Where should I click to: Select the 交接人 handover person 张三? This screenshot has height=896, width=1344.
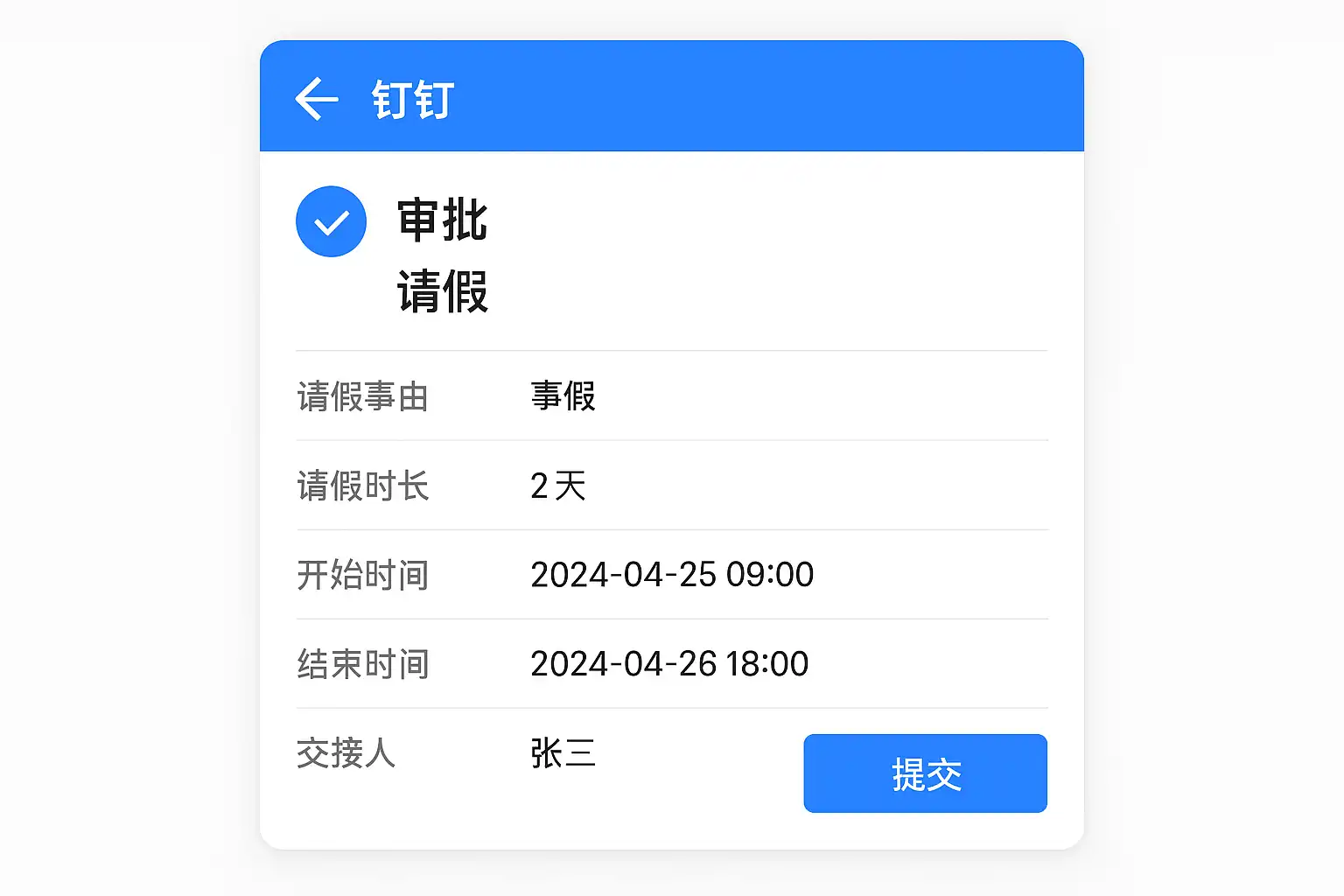pyautogui.click(x=563, y=753)
